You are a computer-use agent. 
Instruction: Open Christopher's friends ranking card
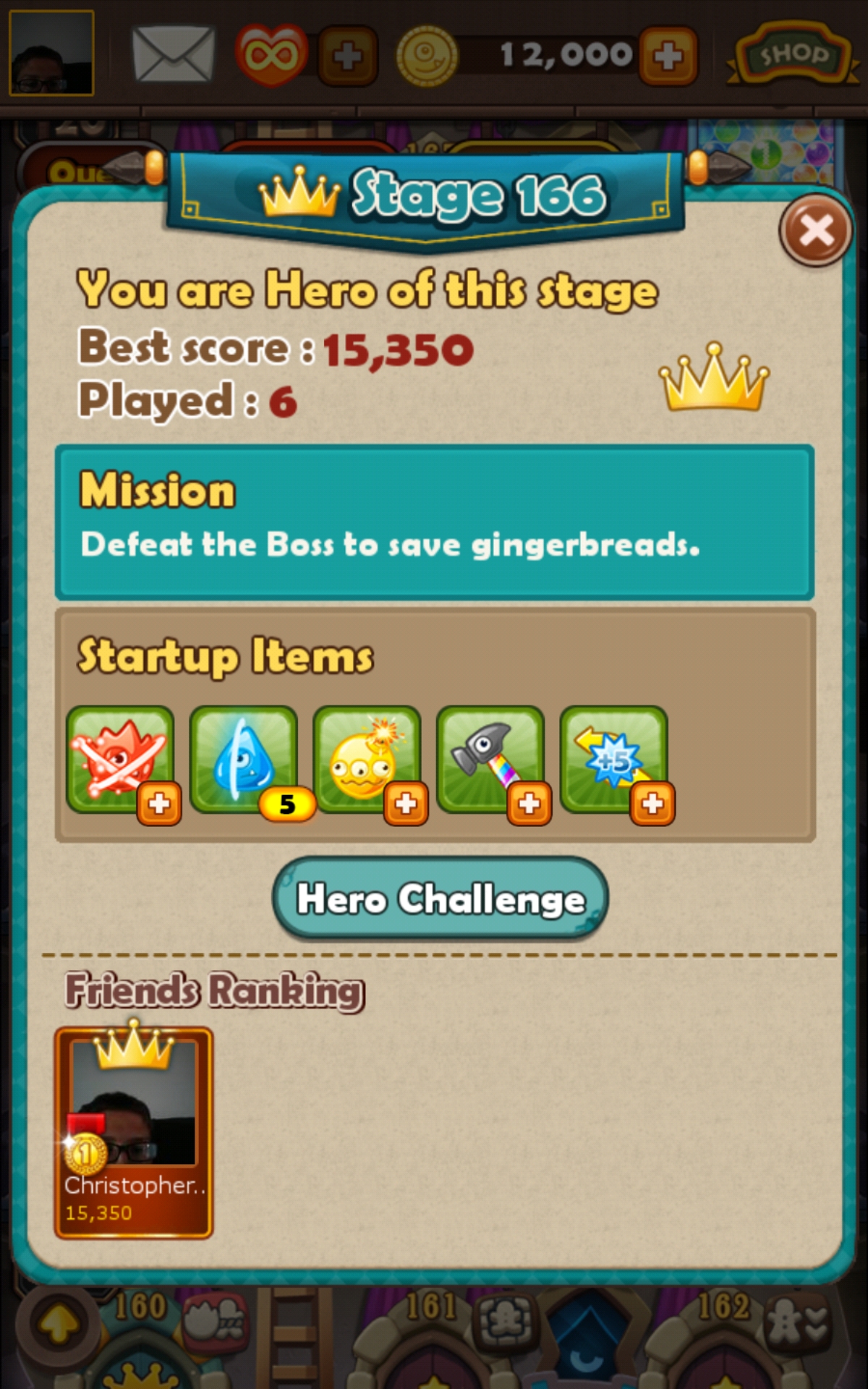point(134,1132)
